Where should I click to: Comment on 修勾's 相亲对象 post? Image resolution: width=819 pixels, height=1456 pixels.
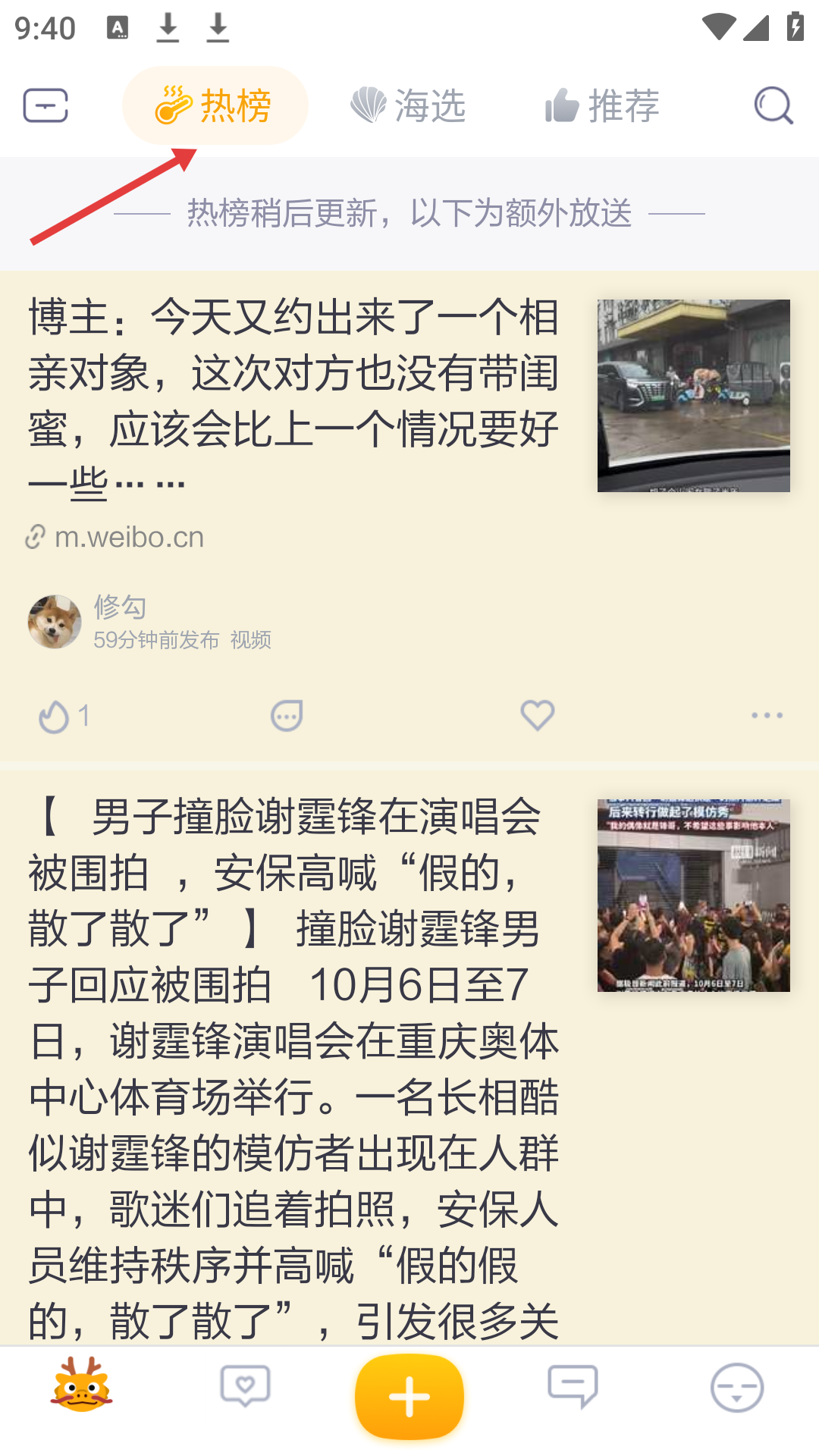click(287, 716)
